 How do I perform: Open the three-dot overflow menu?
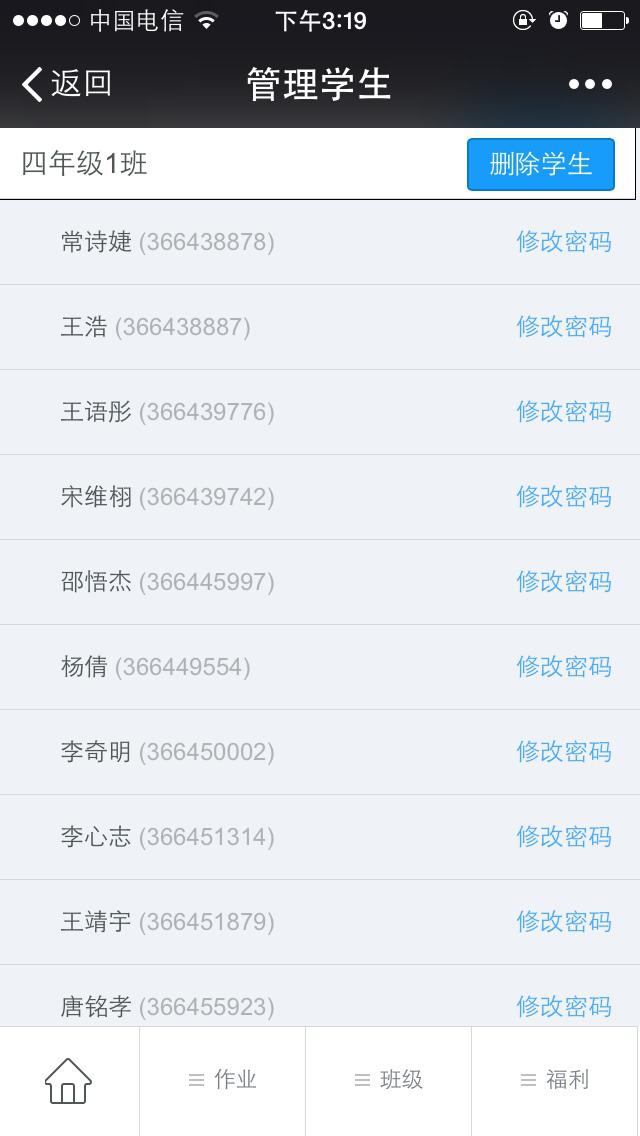(x=590, y=85)
